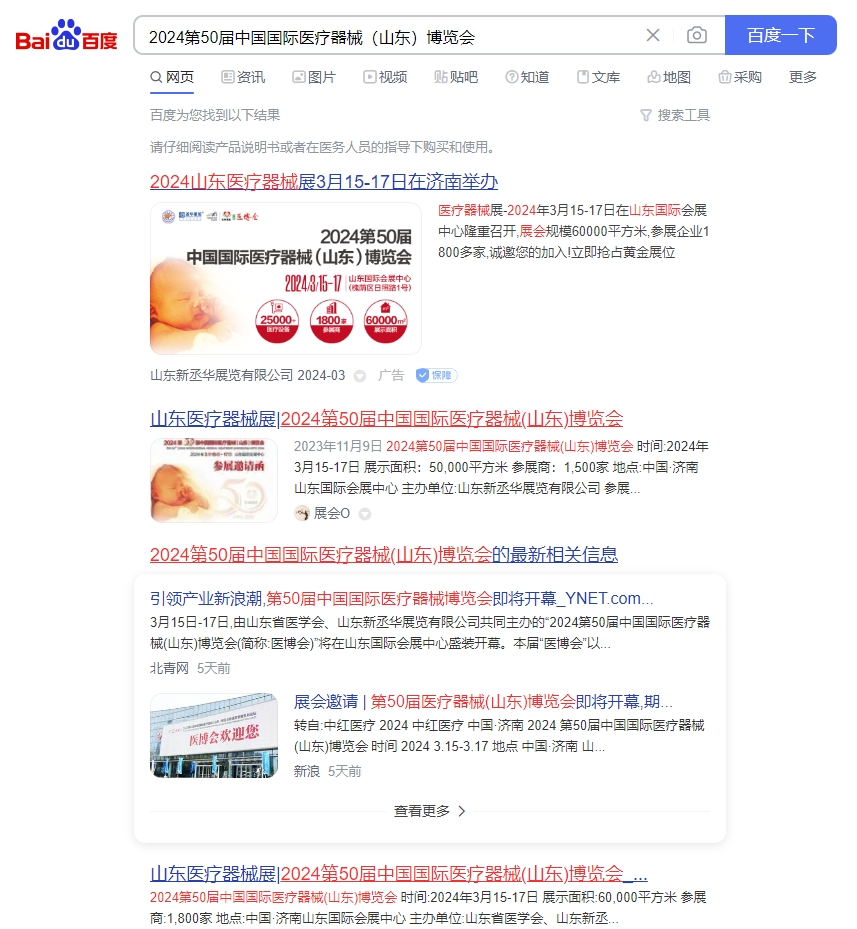
Task: Focus the Baidu search input field
Action: pos(390,37)
